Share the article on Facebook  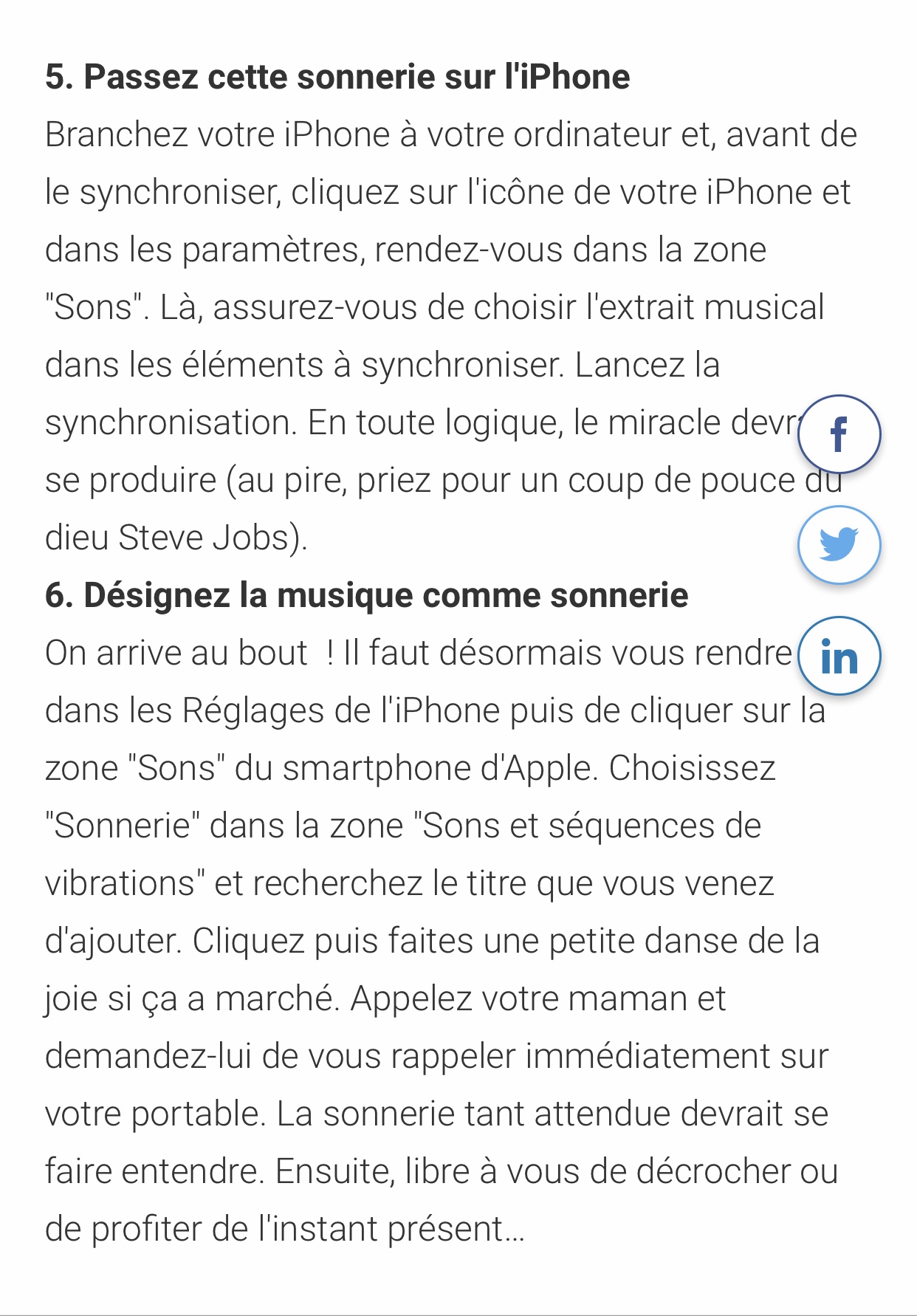[x=839, y=434]
